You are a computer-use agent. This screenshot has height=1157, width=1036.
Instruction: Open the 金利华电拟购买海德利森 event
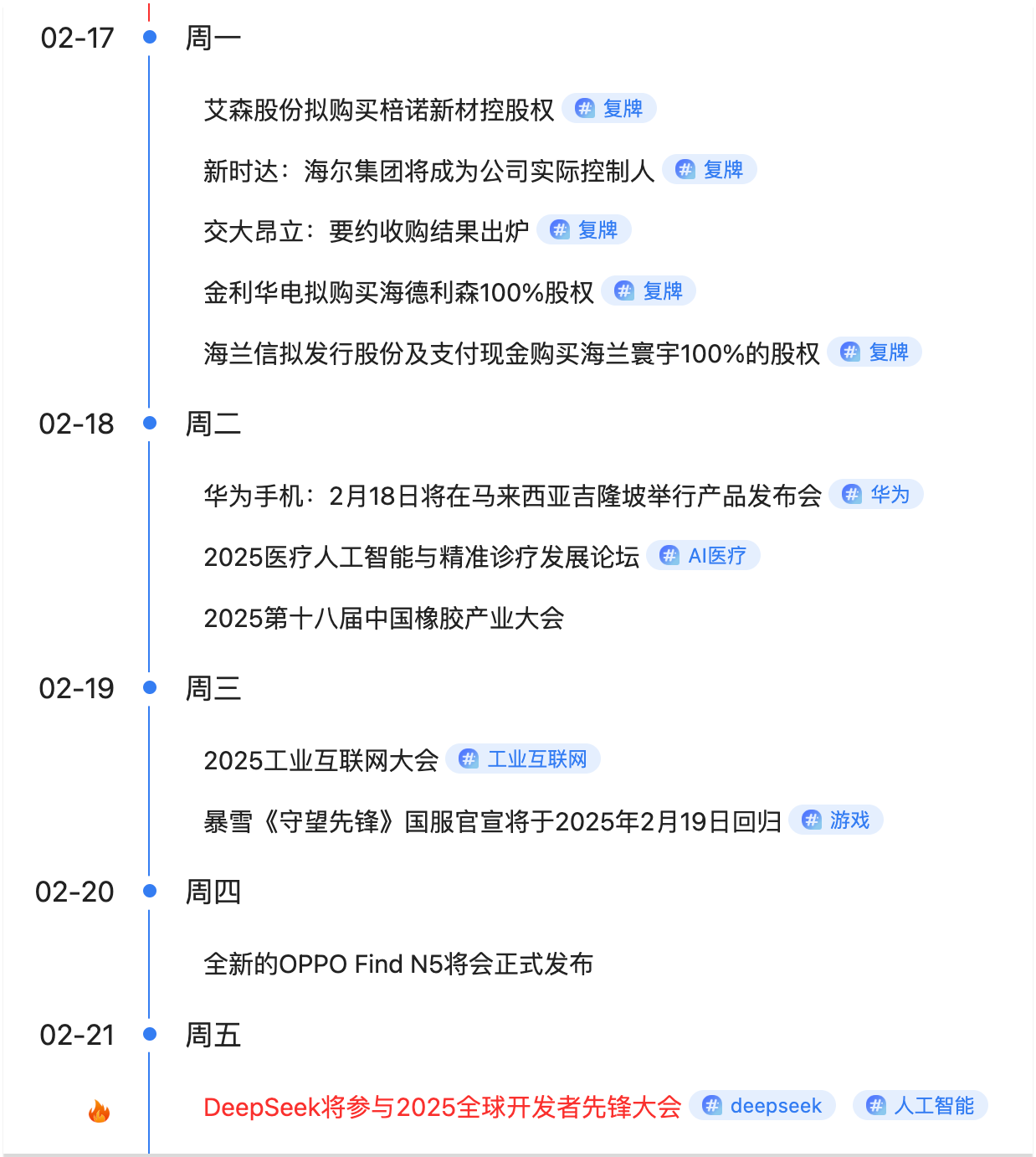point(398,292)
